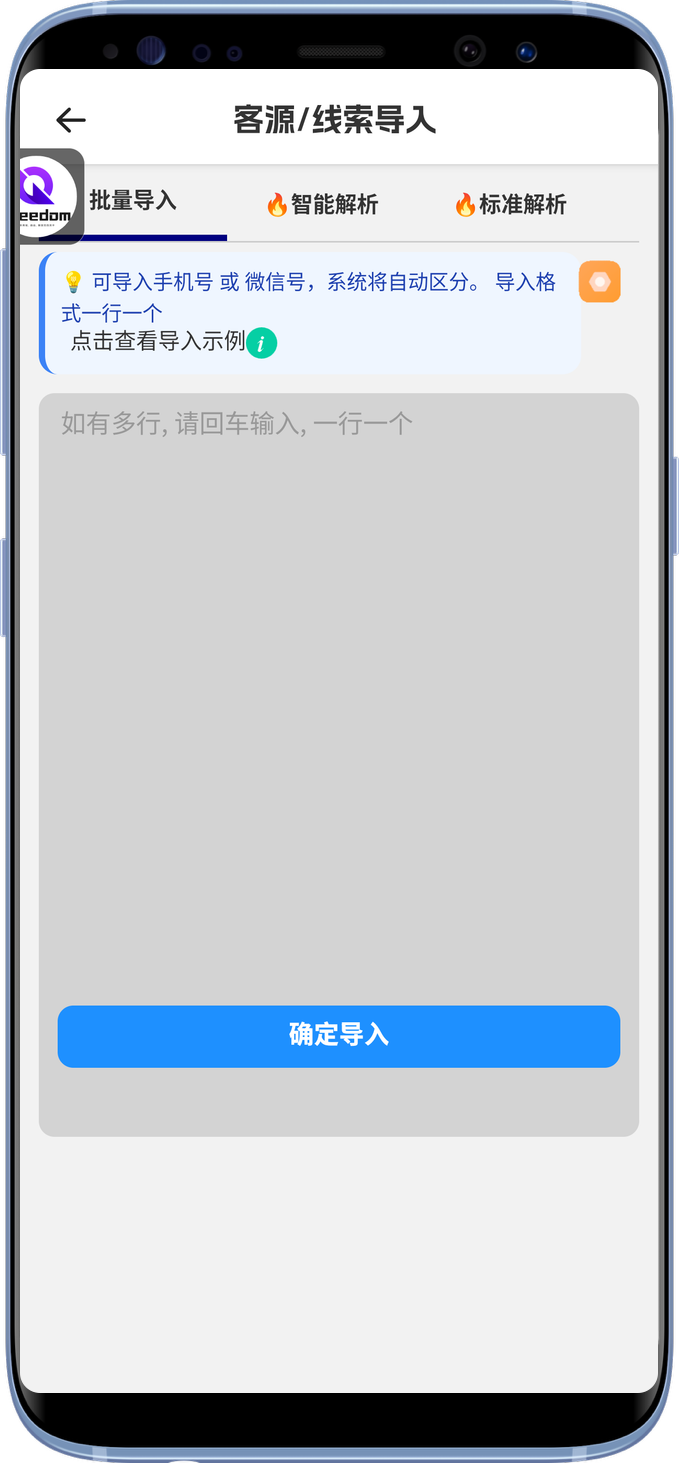Switch to the 智能解析 tab

pyautogui.click(x=322, y=205)
